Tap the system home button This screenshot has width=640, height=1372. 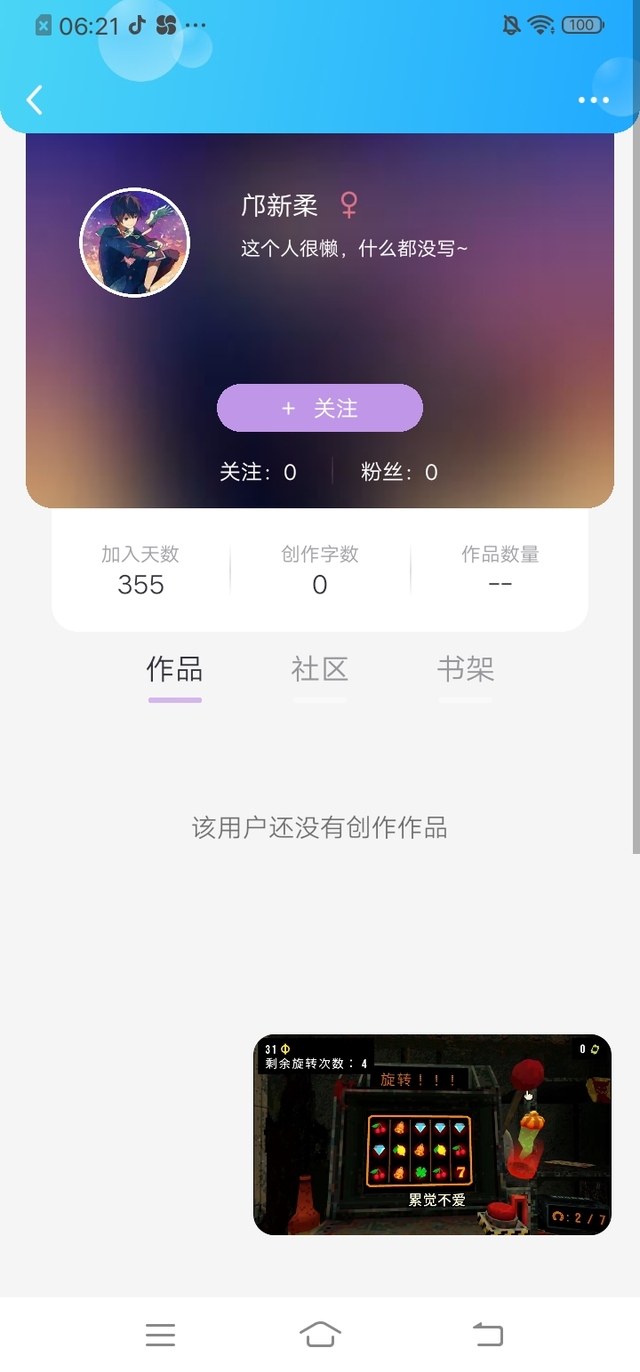click(320, 1334)
